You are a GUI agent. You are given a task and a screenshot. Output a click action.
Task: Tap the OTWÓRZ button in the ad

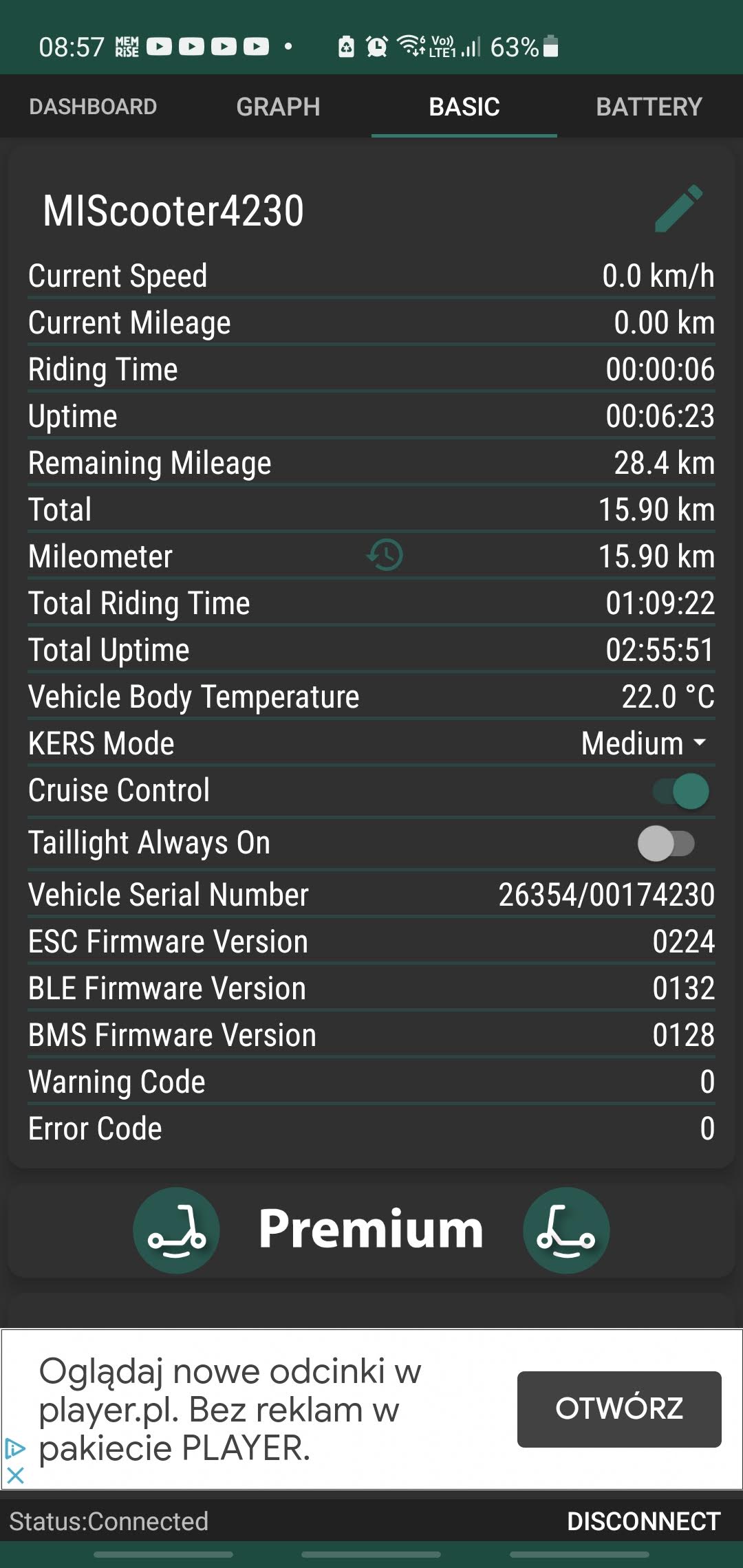tap(619, 1408)
